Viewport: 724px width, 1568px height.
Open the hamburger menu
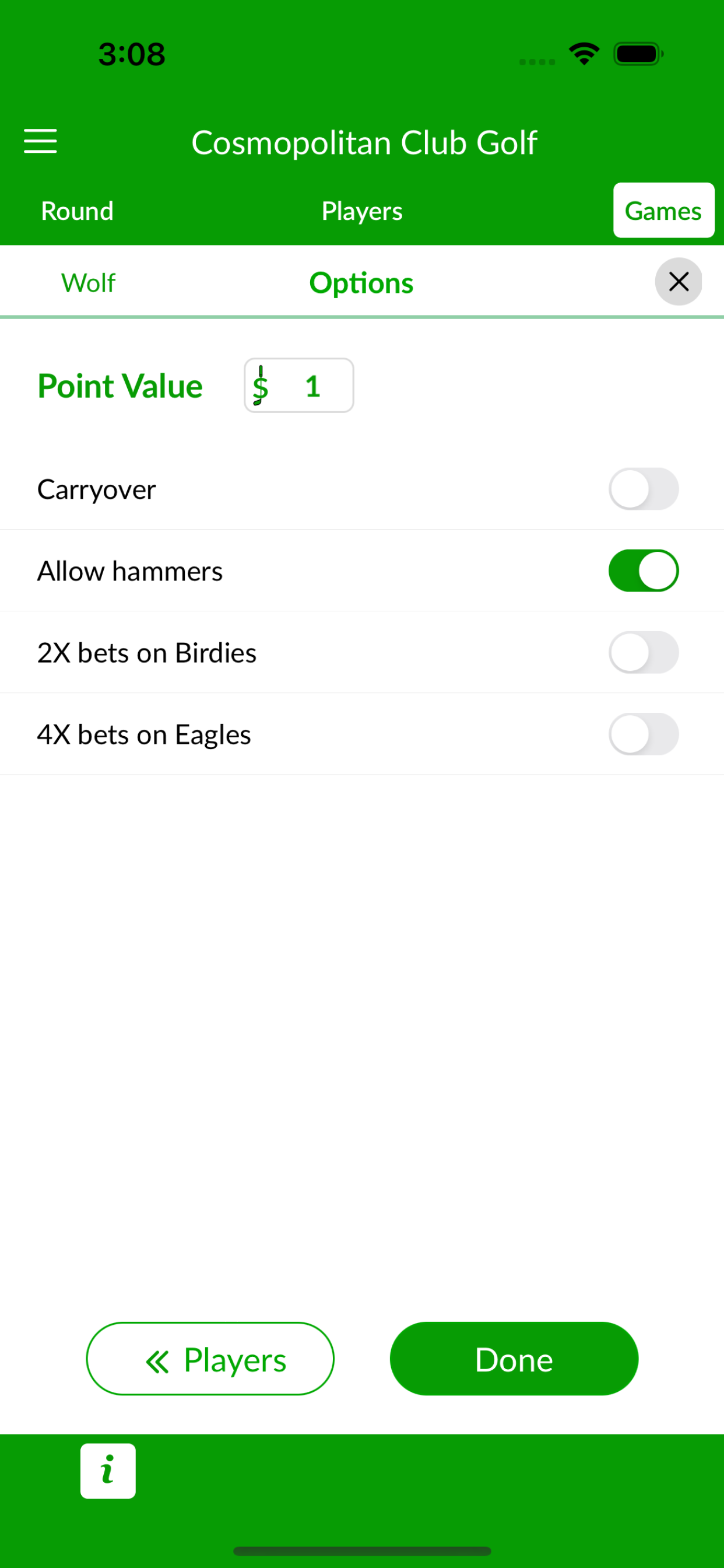tap(40, 141)
